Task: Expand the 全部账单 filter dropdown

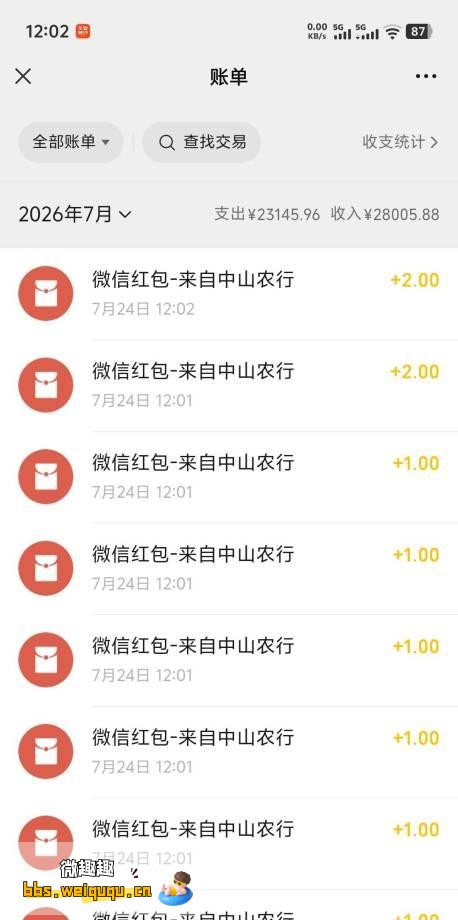Action: click(71, 142)
